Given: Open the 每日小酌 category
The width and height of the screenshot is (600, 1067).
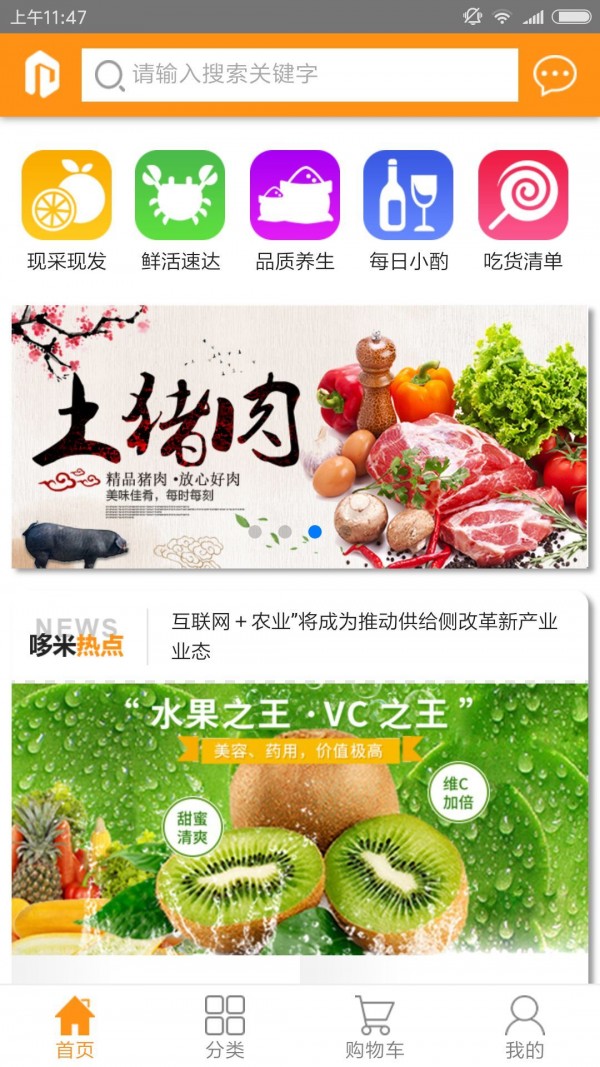Looking at the screenshot, I should 408,210.
